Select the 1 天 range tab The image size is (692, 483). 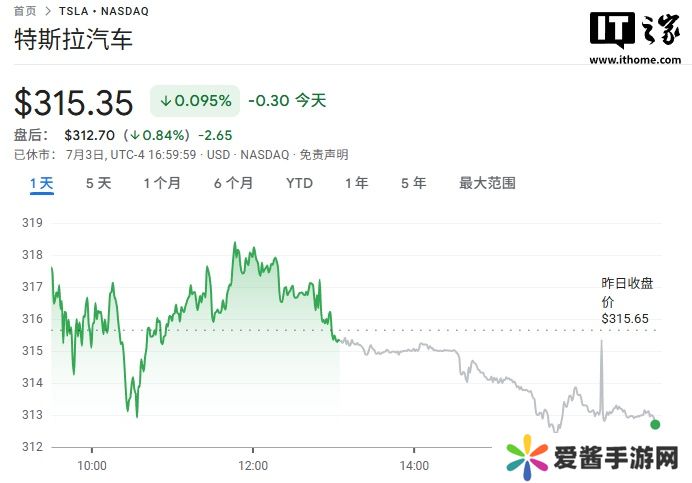coord(41,183)
